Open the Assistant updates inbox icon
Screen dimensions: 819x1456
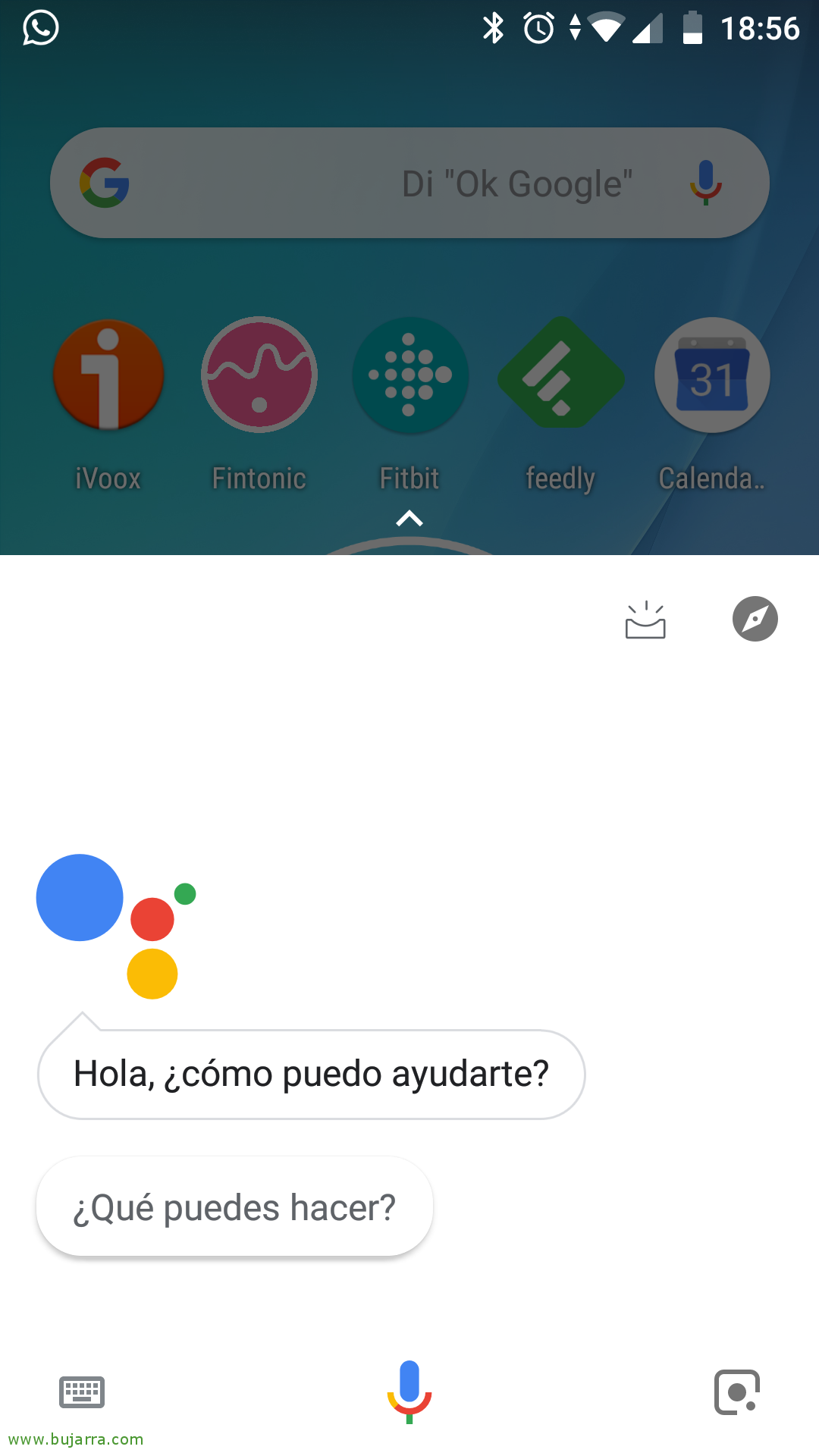645,620
